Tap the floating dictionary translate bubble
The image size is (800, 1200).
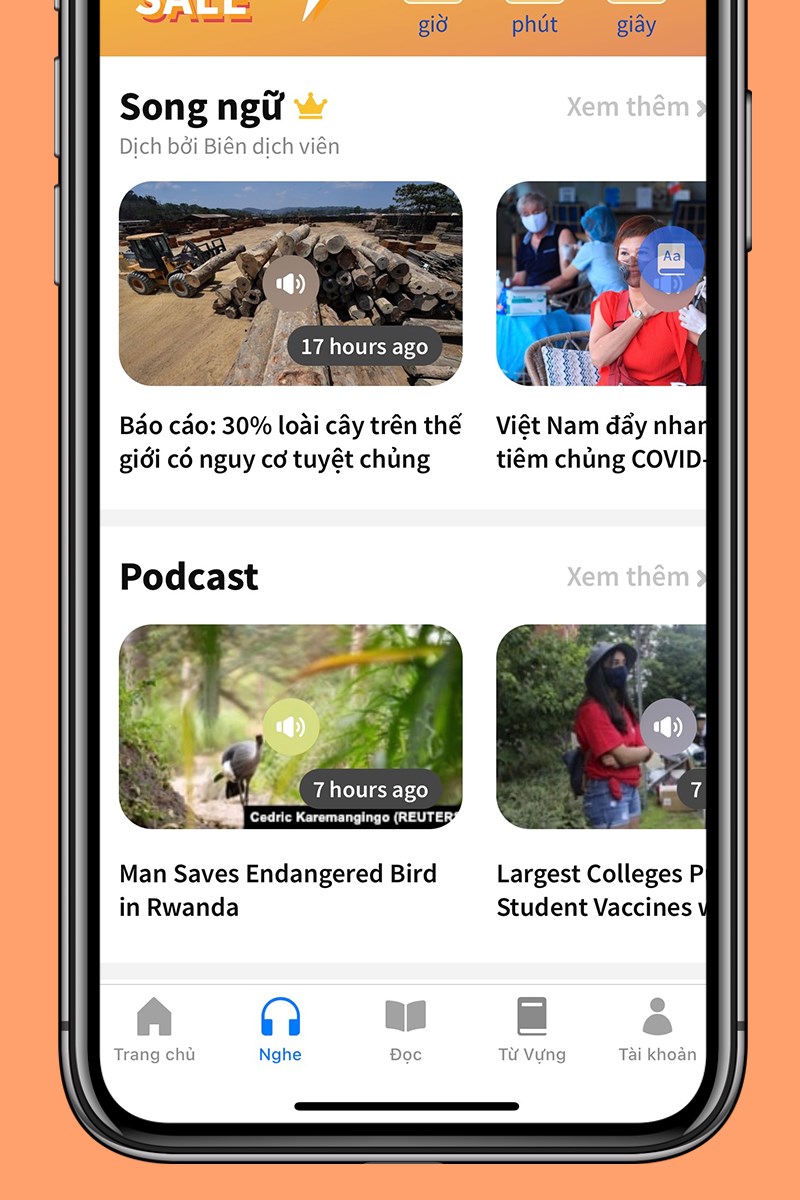pos(671,258)
